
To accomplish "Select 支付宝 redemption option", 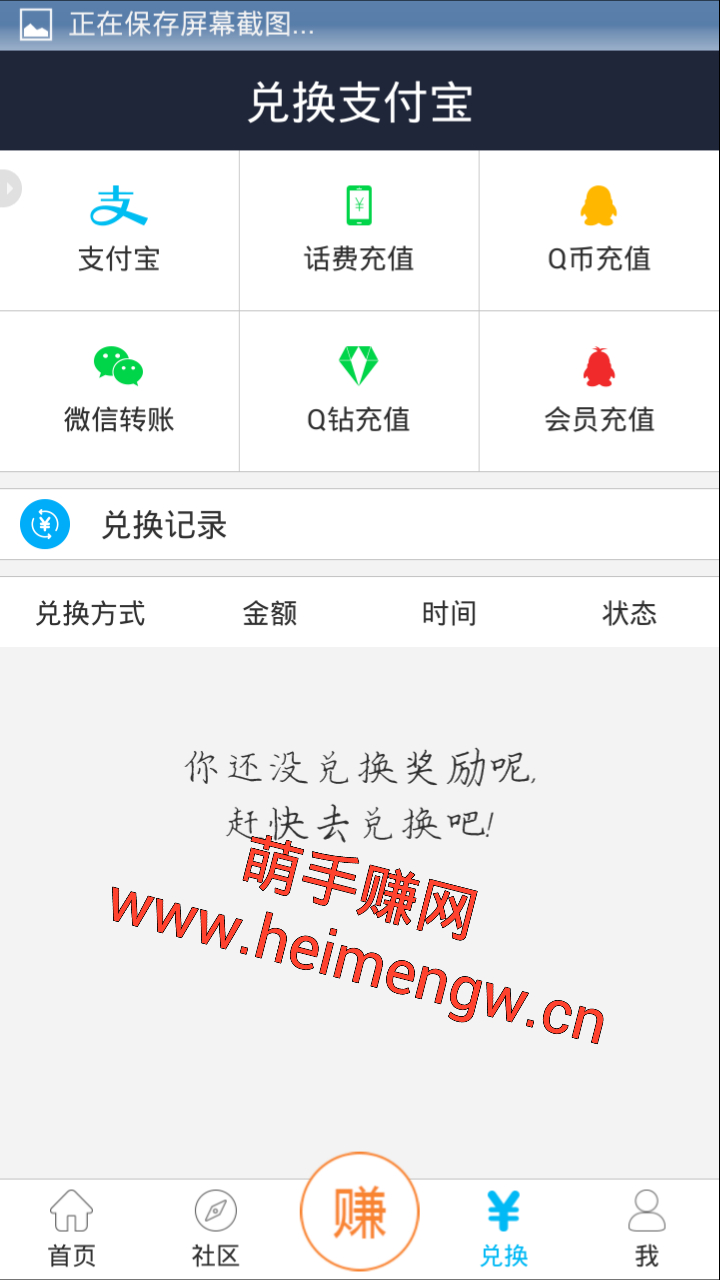I will click(x=119, y=231).
